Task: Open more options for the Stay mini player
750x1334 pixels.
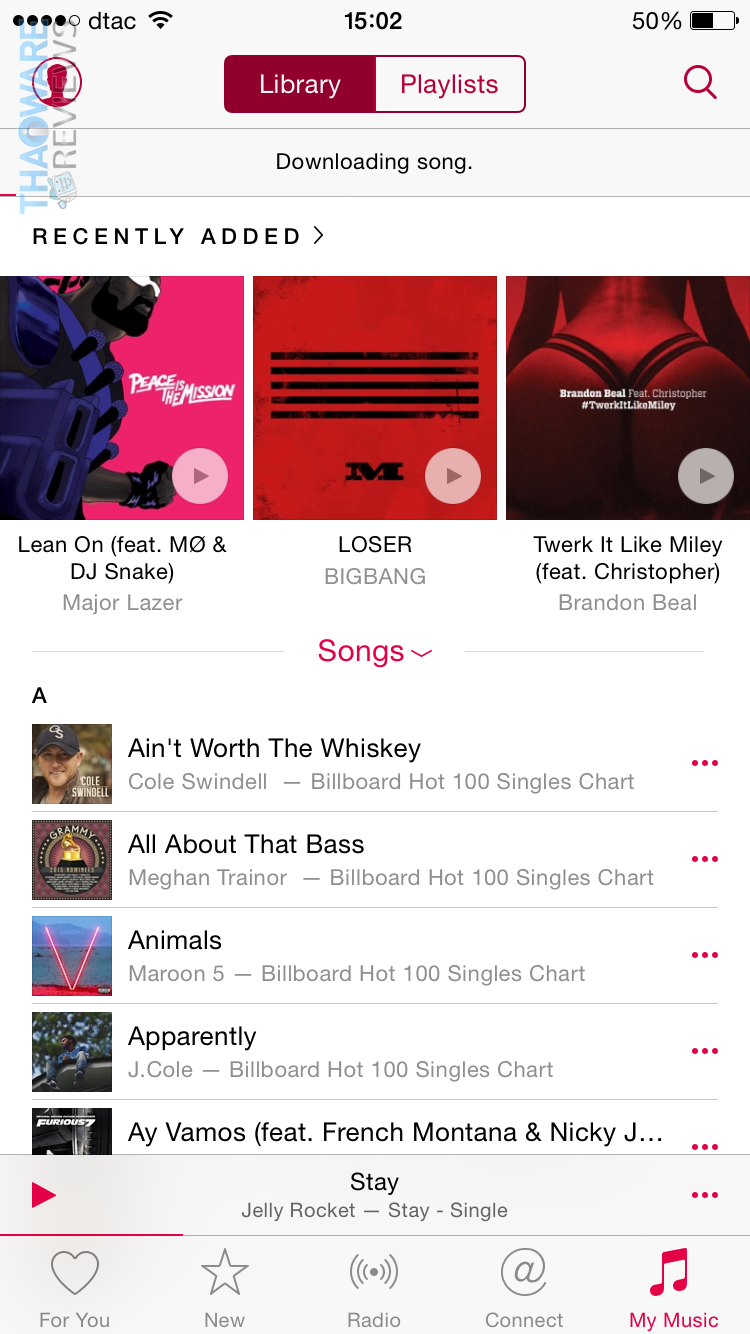Action: click(705, 1195)
